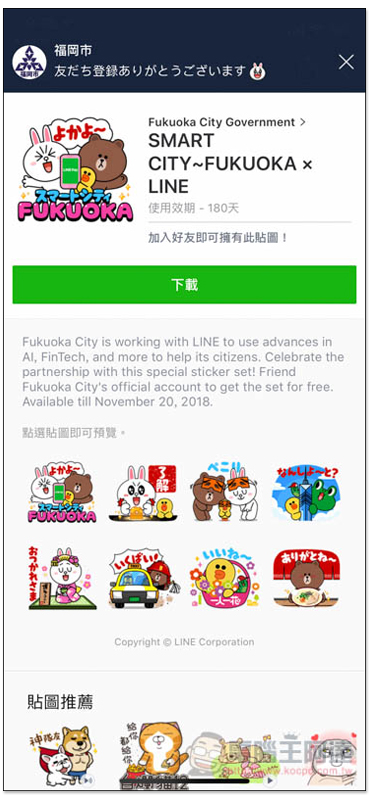This screenshot has height=800, width=369.
Task: Preview the スマートシティ FUKUOKA sticker in grid
Action: coord(62,492)
